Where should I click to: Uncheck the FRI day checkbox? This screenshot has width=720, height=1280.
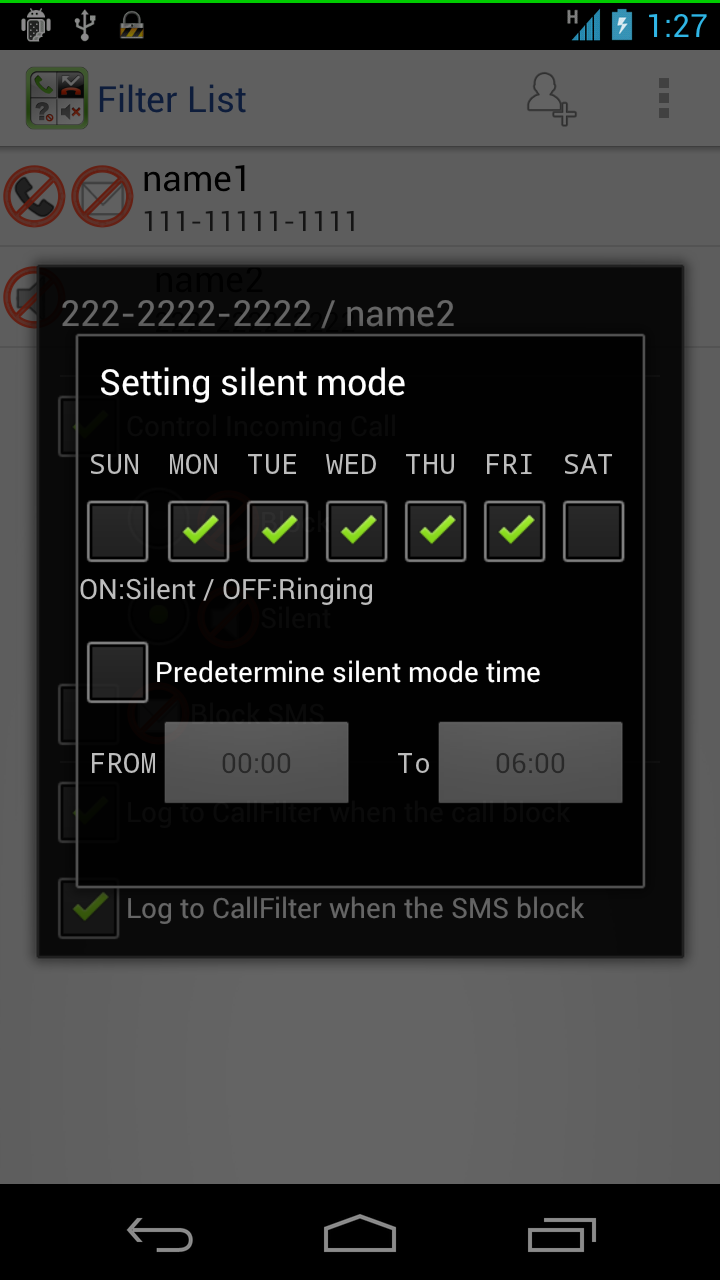[514, 531]
